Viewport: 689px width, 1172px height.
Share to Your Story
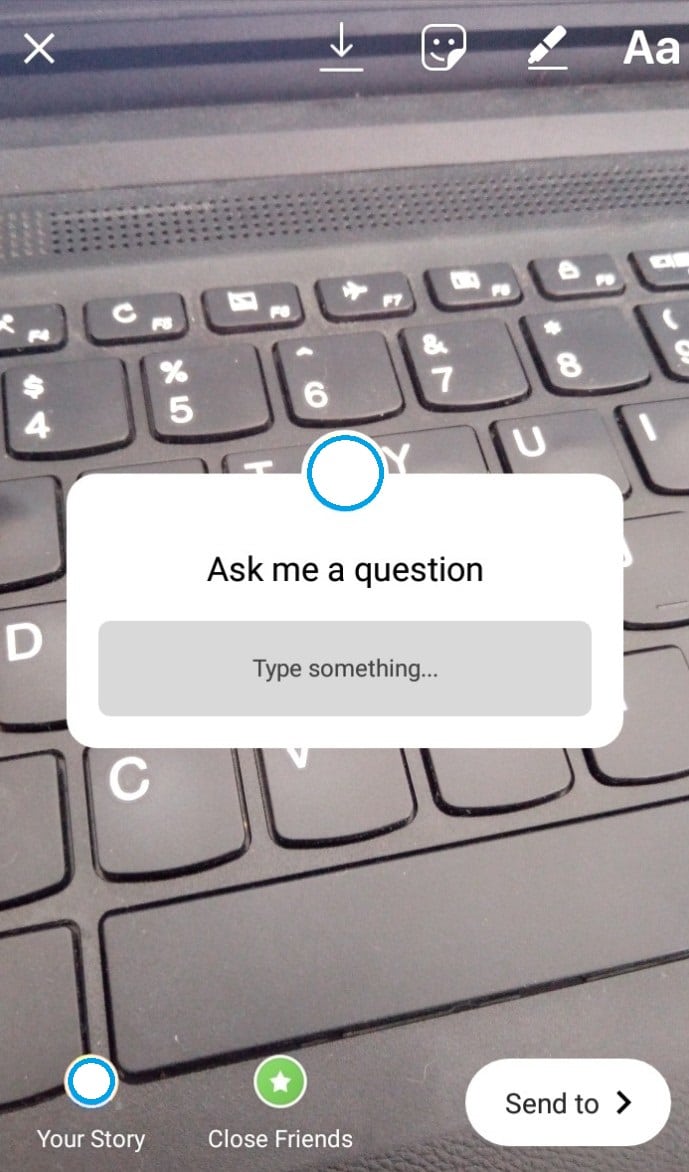[x=91, y=1104]
